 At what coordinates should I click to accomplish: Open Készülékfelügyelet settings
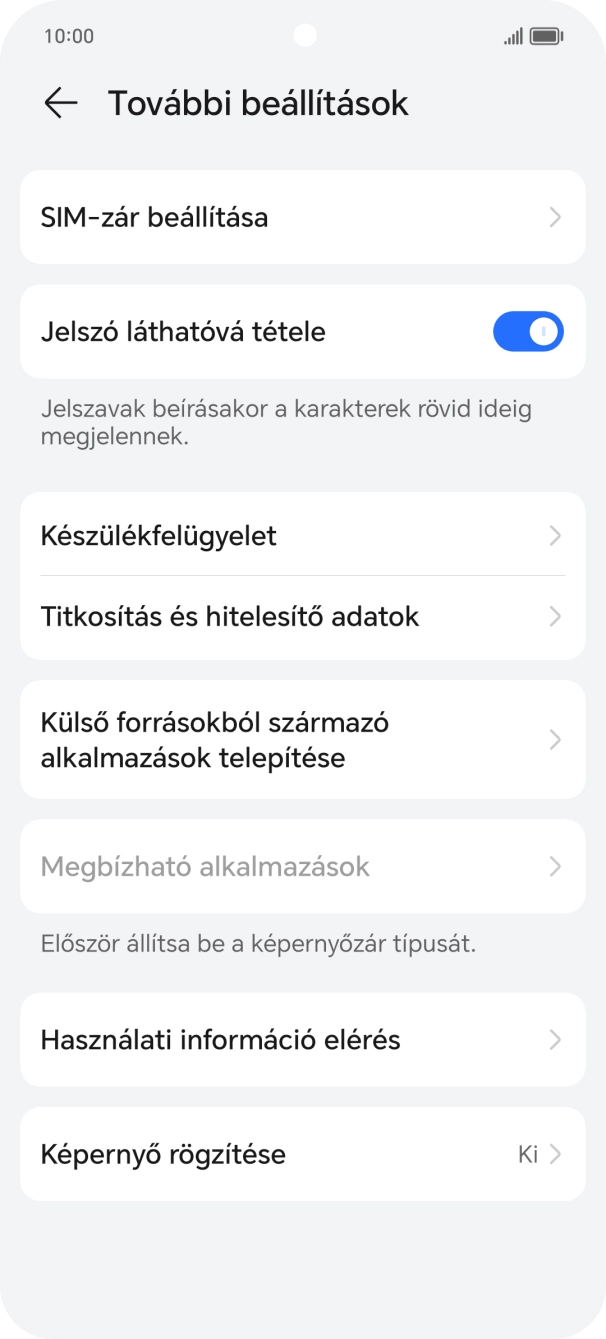click(x=302, y=536)
